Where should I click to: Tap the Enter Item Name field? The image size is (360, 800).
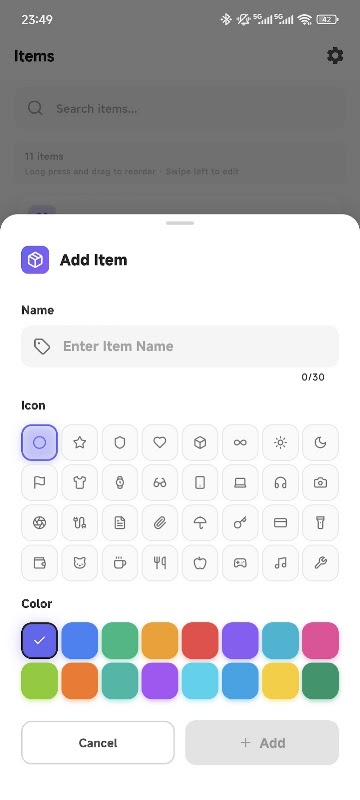coord(180,346)
